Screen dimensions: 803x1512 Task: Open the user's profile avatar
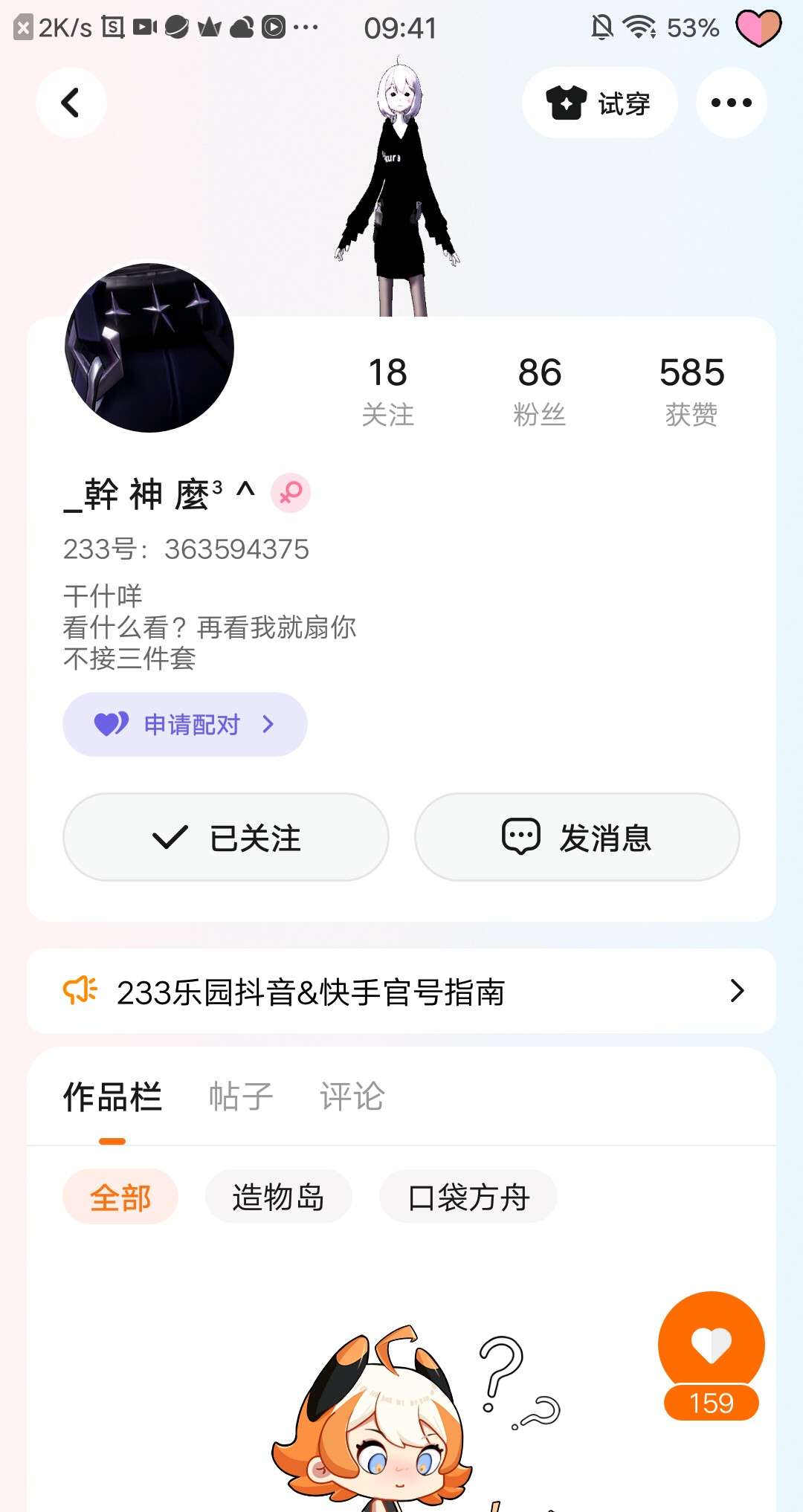[149, 347]
